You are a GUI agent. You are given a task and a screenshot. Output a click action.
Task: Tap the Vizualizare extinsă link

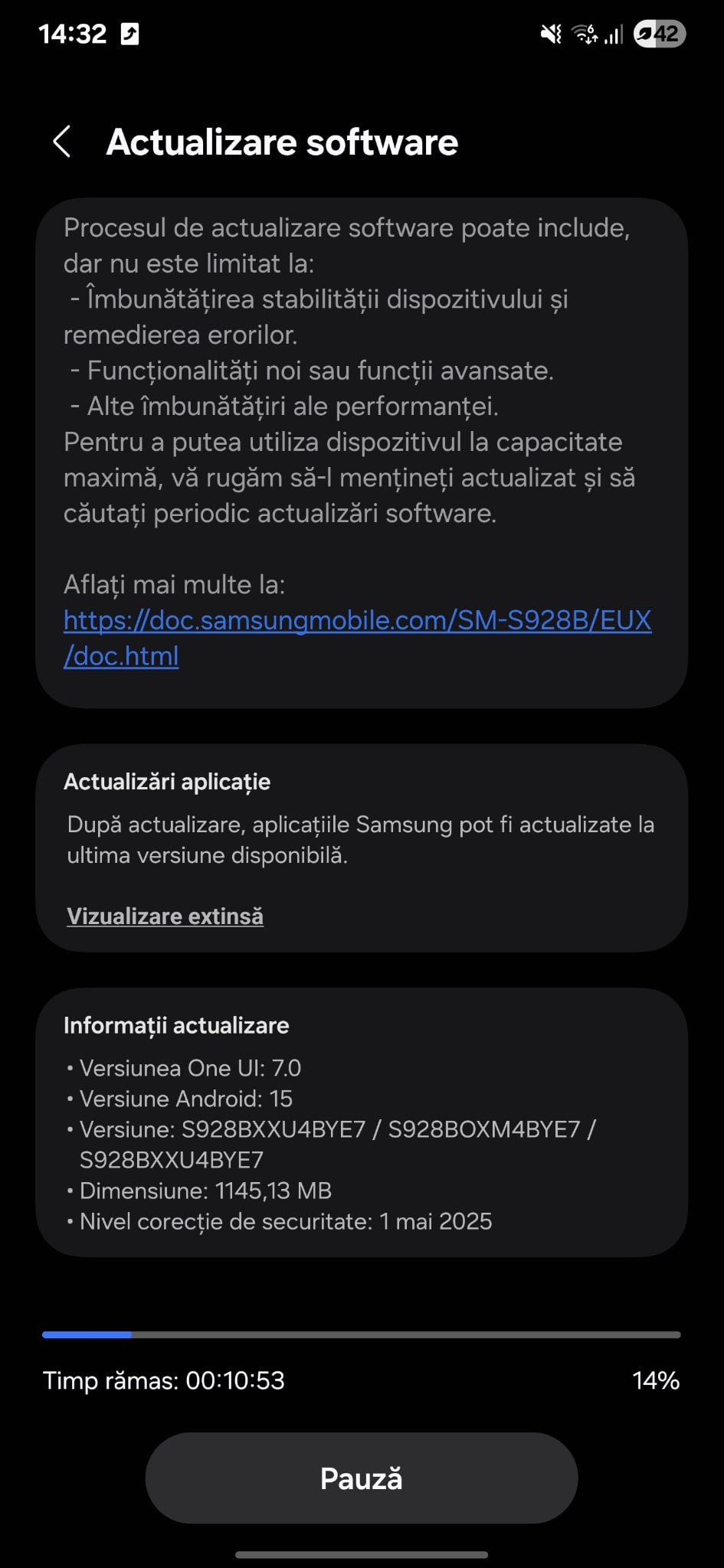[x=165, y=916]
